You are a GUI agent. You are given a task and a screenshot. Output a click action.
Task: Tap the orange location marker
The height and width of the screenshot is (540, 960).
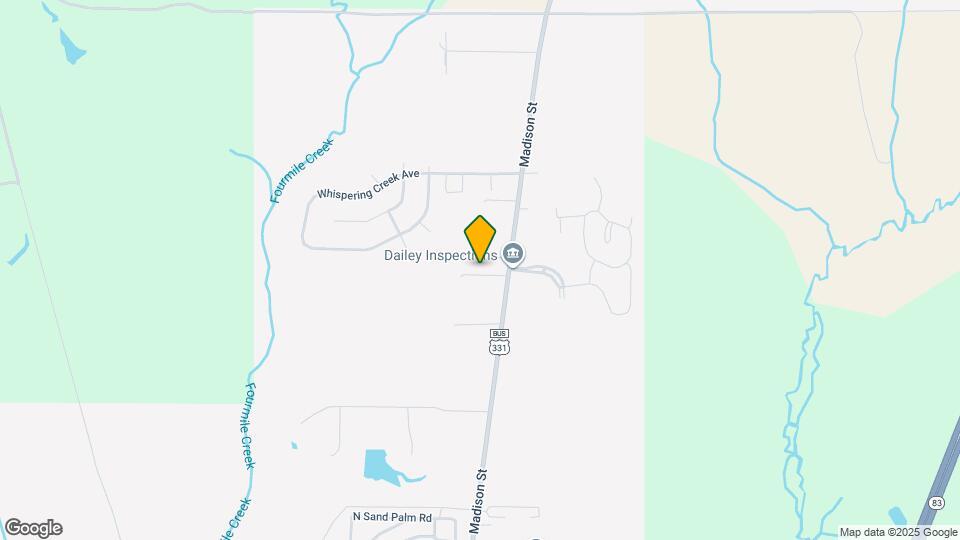tap(480, 239)
